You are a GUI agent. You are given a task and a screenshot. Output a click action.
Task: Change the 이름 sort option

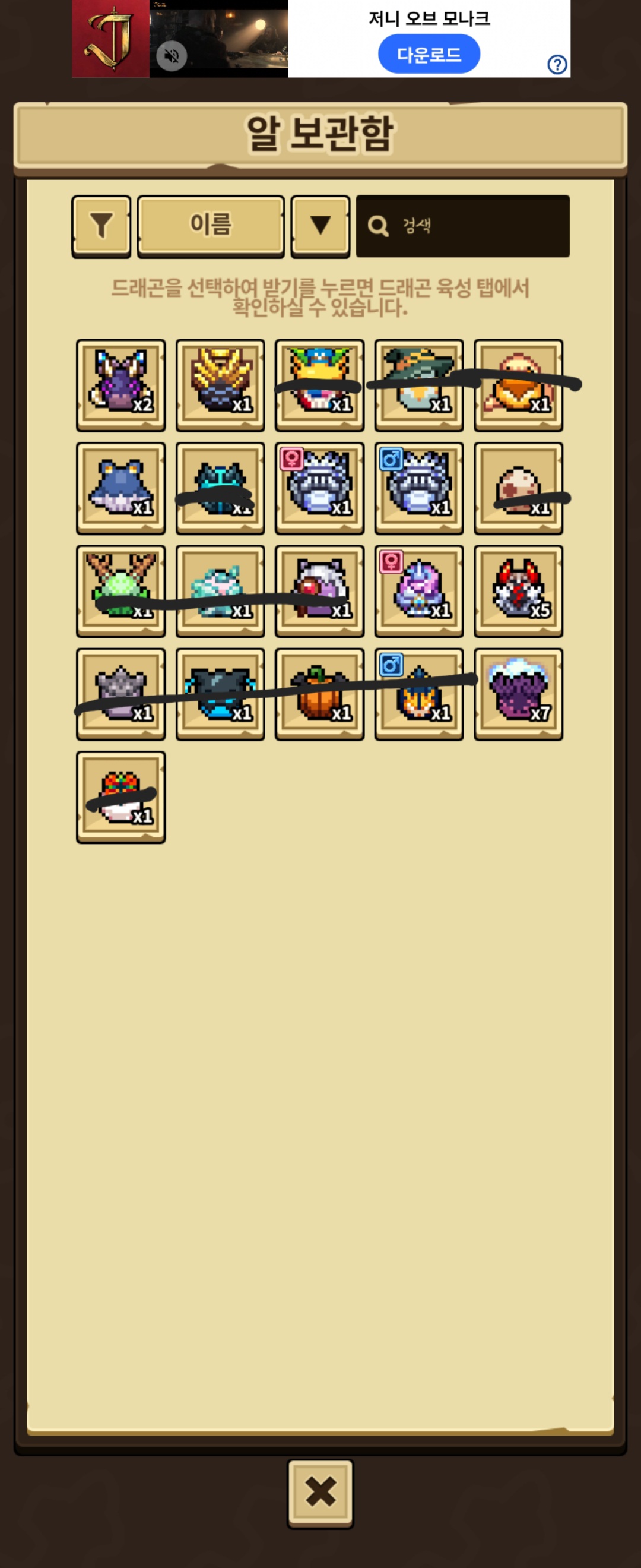coord(211,226)
